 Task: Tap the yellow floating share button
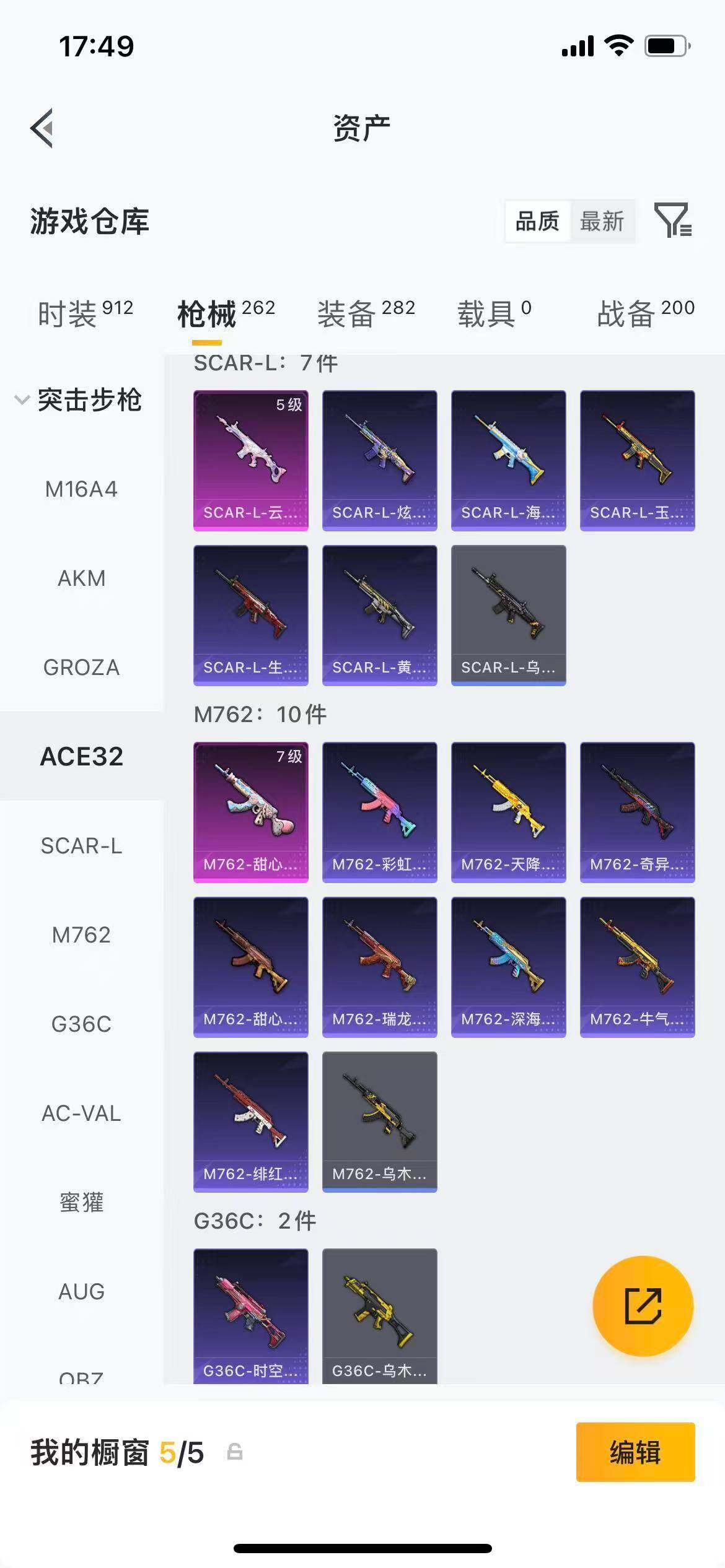point(643,1306)
